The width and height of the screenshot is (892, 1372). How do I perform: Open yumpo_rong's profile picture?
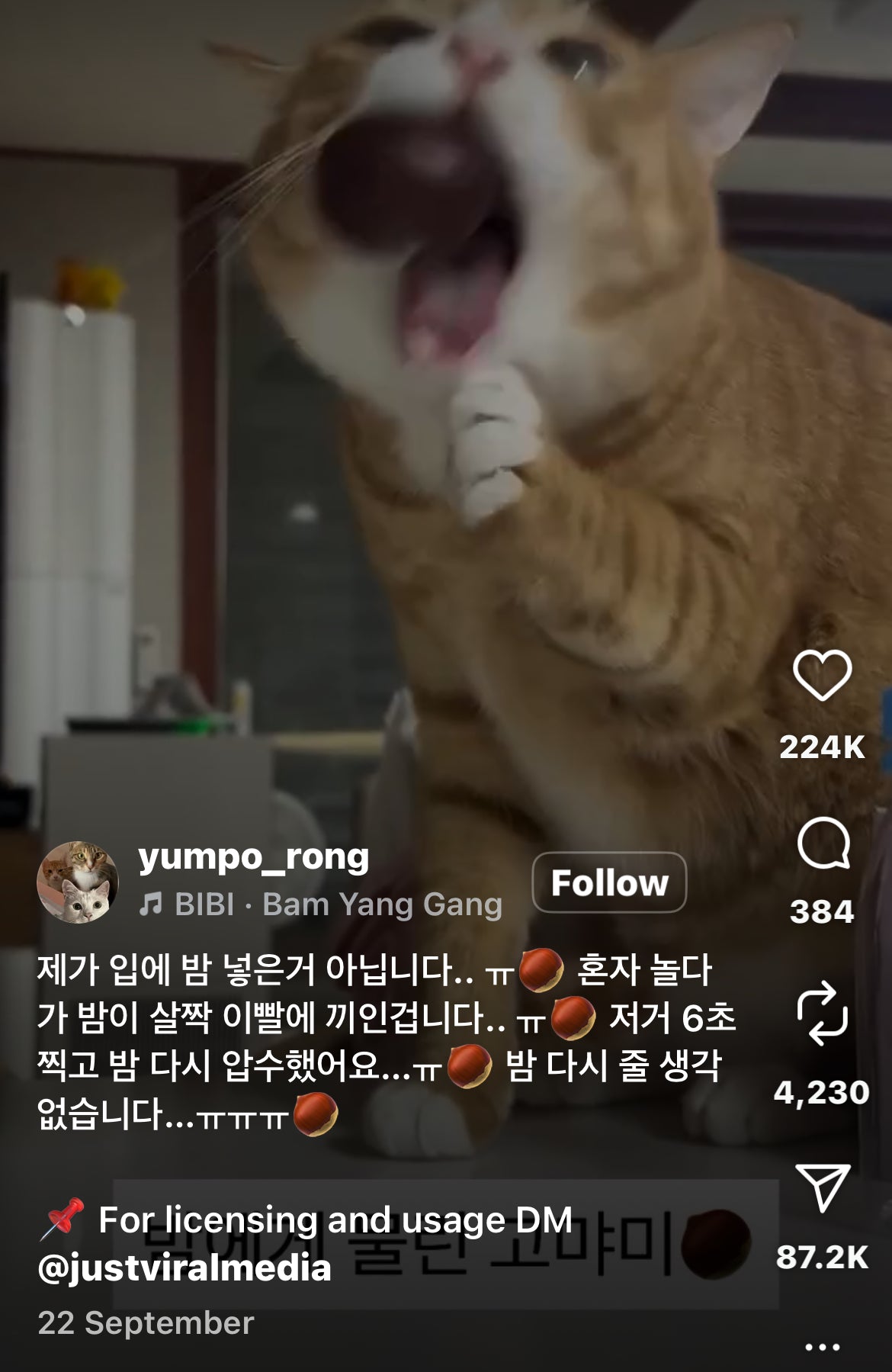[78, 882]
